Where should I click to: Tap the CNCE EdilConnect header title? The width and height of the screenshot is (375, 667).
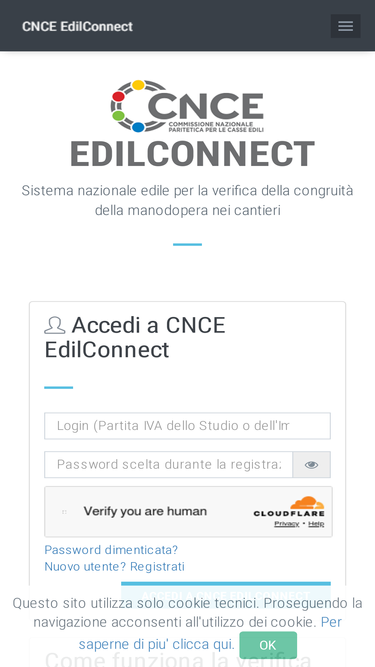77,26
